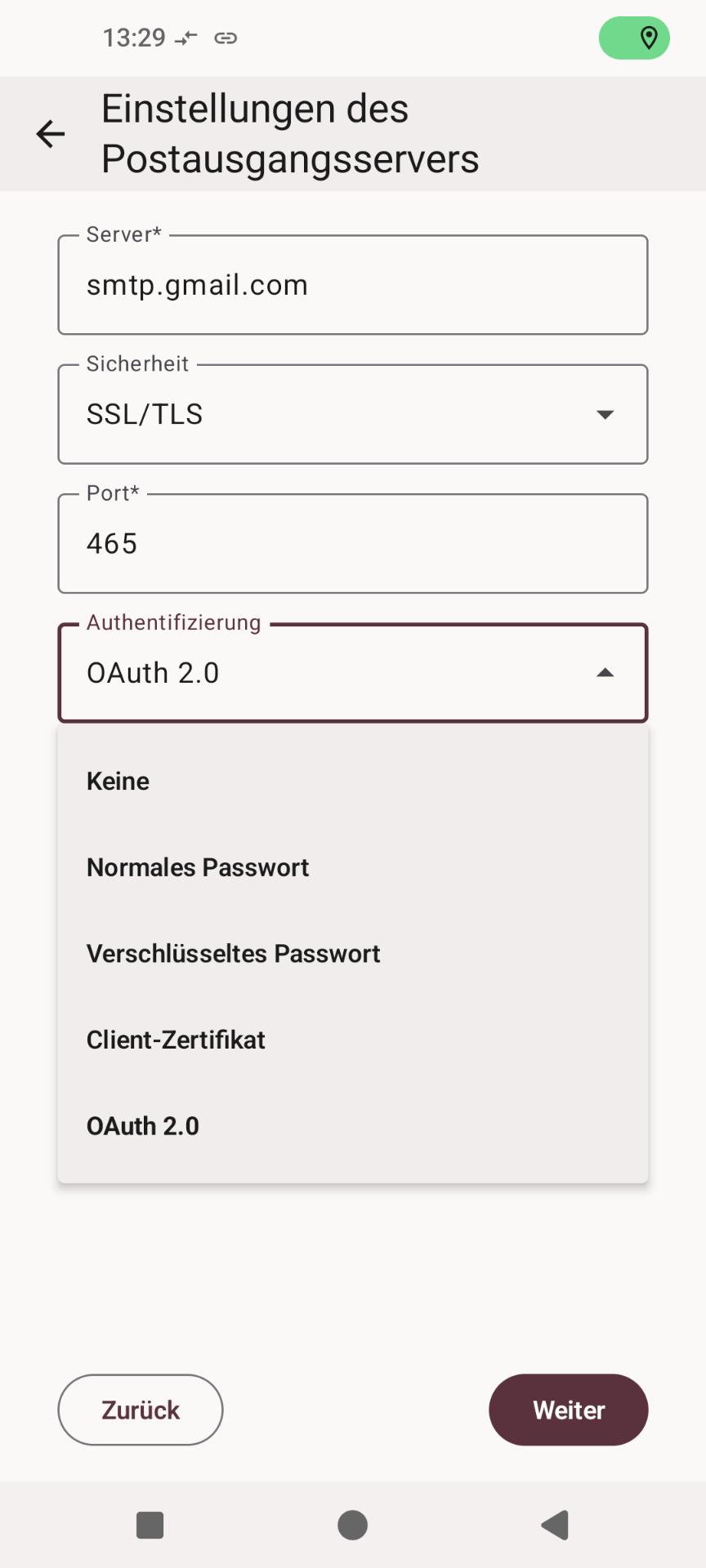Choose OAuth 2.0 in the dropdown list
The width and height of the screenshot is (706, 1568).
click(x=353, y=1125)
